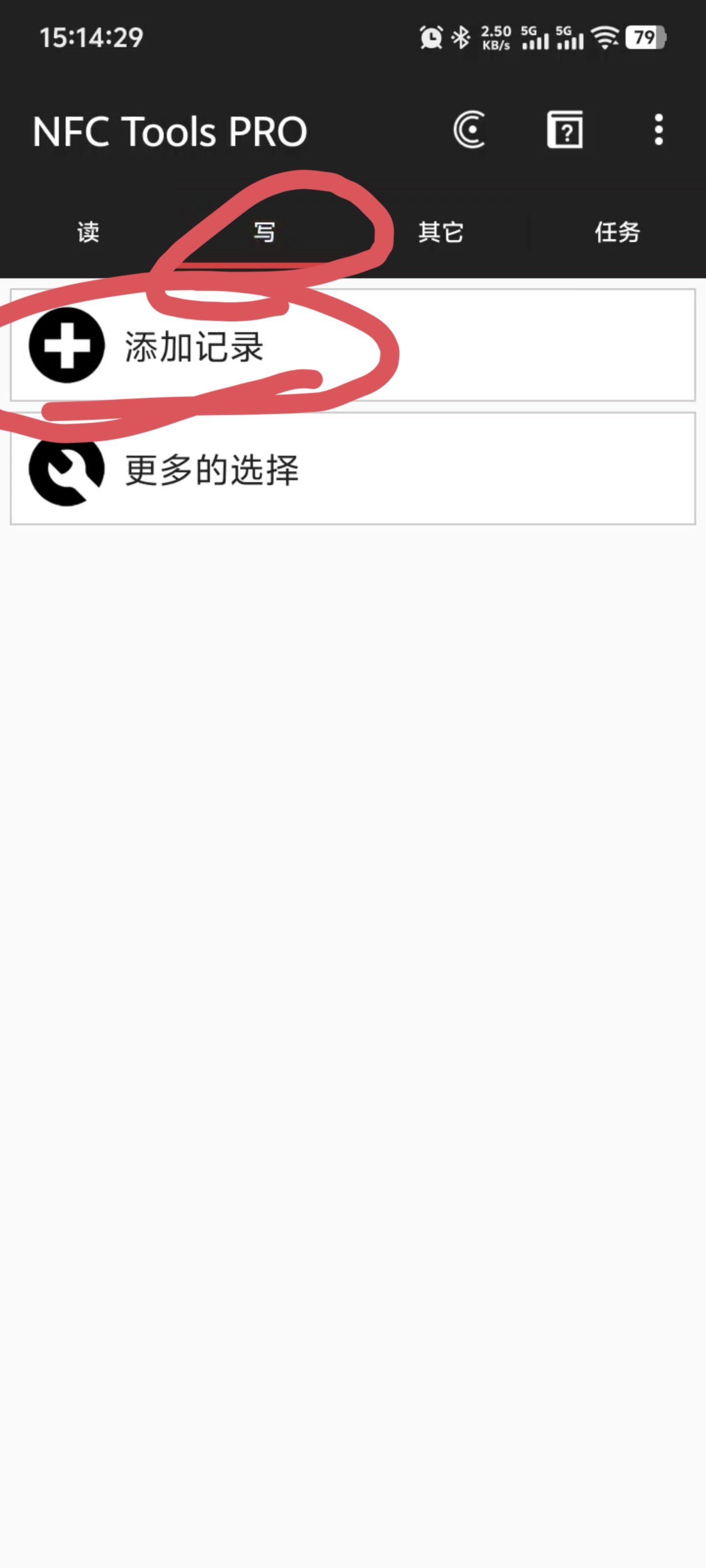This screenshot has height=1568, width=706.
Task: Open the help icon with question mark
Action: click(x=565, y=130)
